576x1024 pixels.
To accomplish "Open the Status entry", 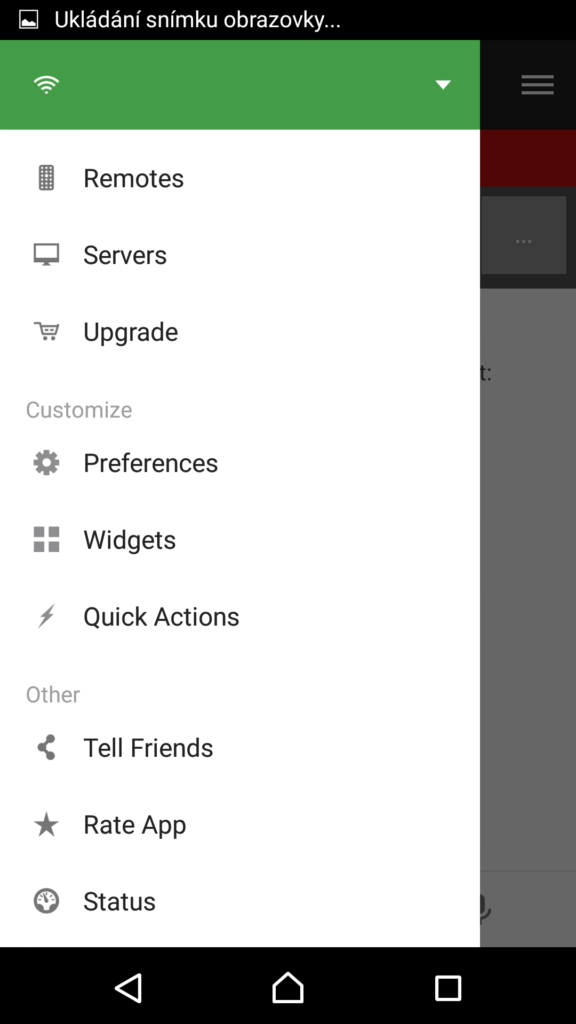I will click(240, 902).
